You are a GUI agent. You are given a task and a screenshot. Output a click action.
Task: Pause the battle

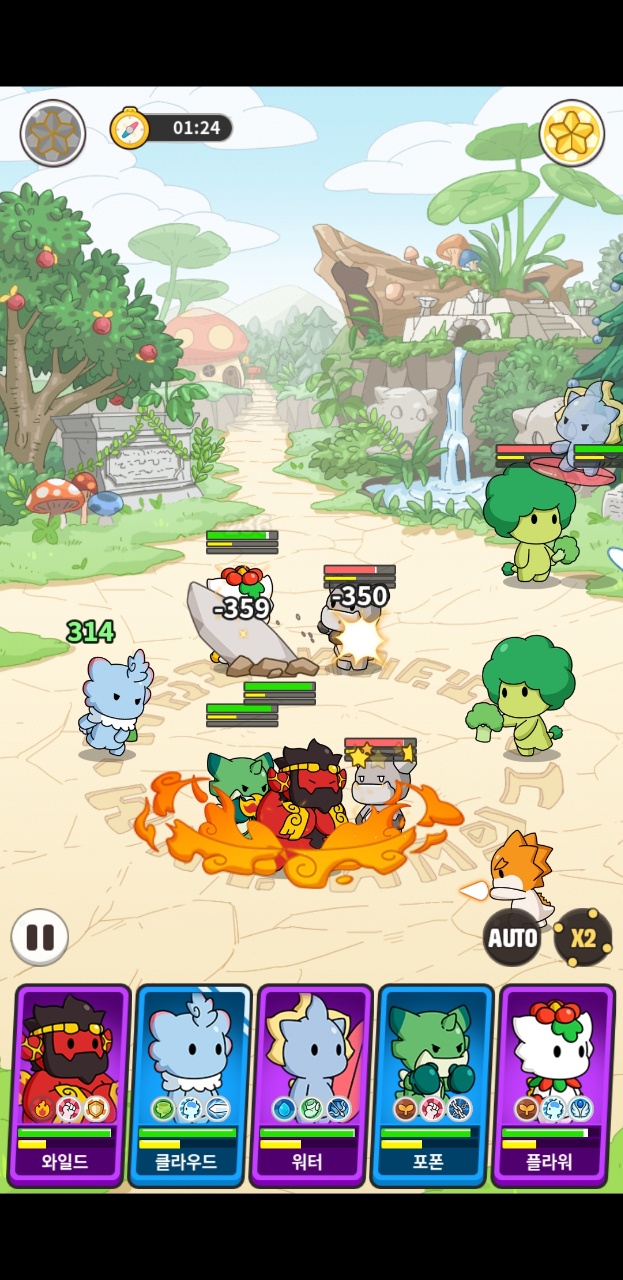(x=40, y=937)
